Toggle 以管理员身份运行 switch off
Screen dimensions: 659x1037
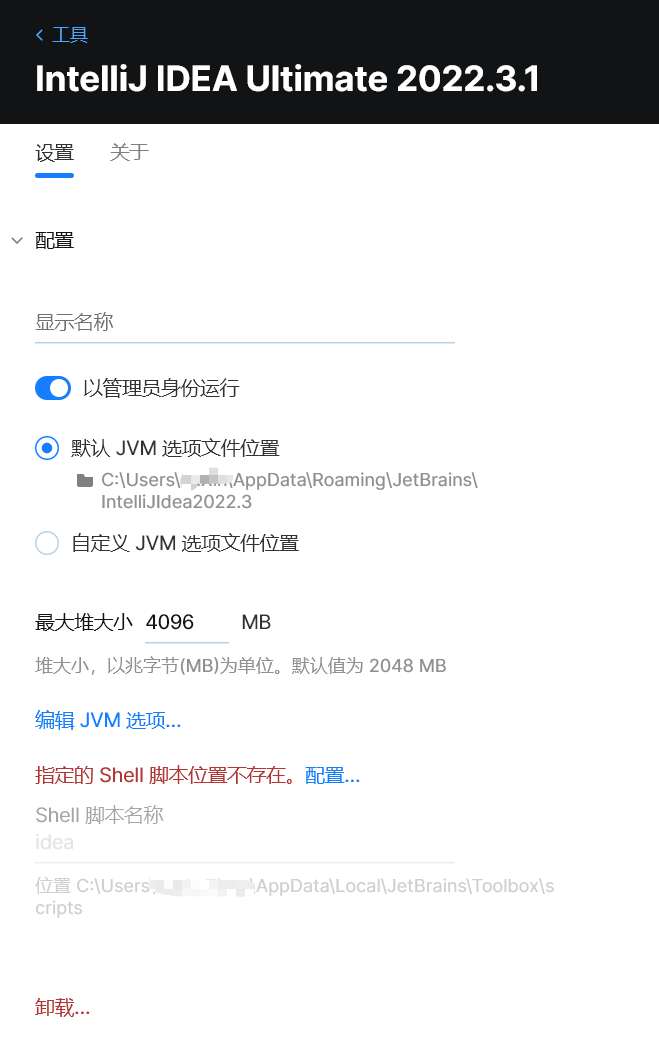pos(53,388)
